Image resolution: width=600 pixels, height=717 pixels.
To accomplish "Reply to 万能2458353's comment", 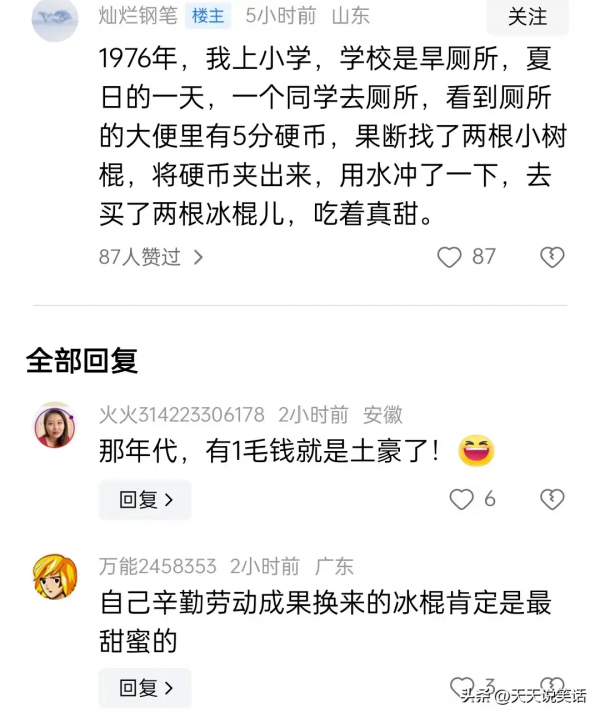I will tap(145, 688).
